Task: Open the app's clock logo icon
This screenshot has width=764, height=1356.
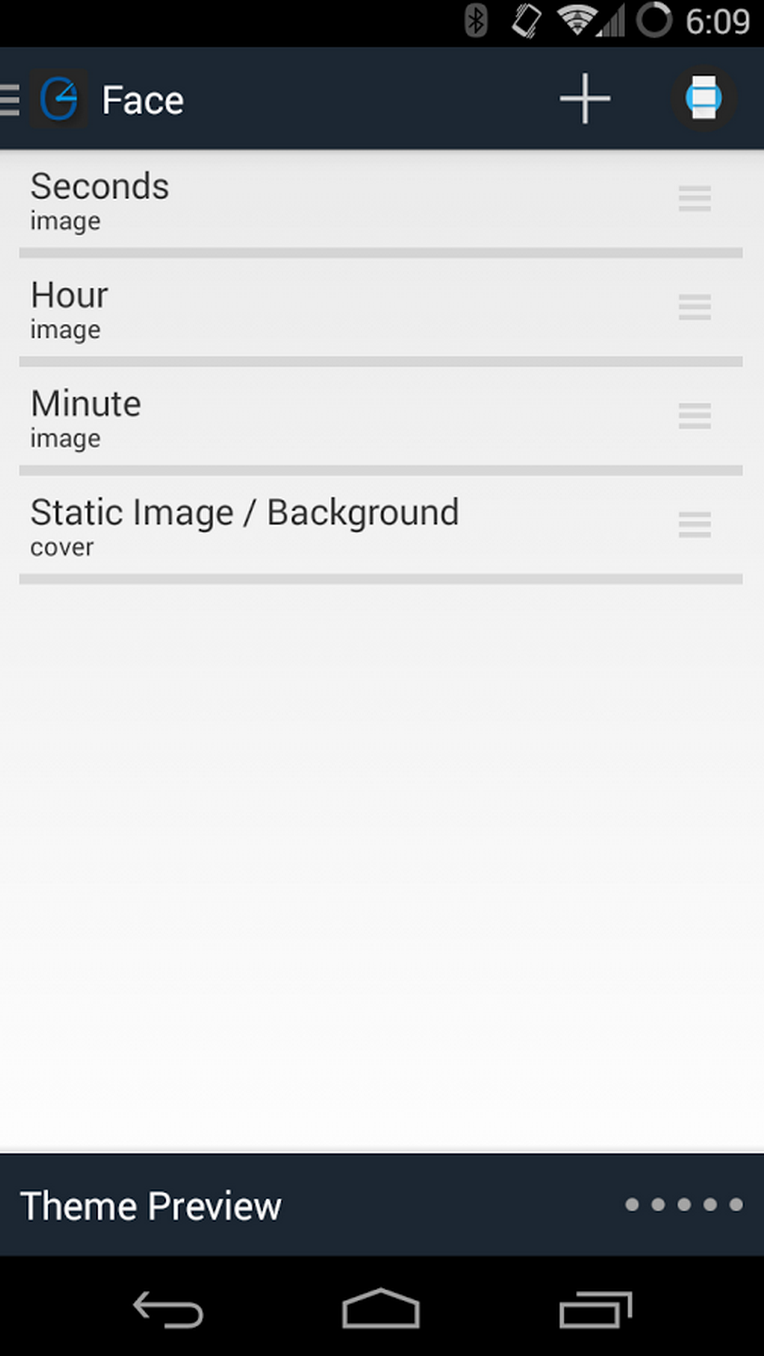Action: coord(58,98)
